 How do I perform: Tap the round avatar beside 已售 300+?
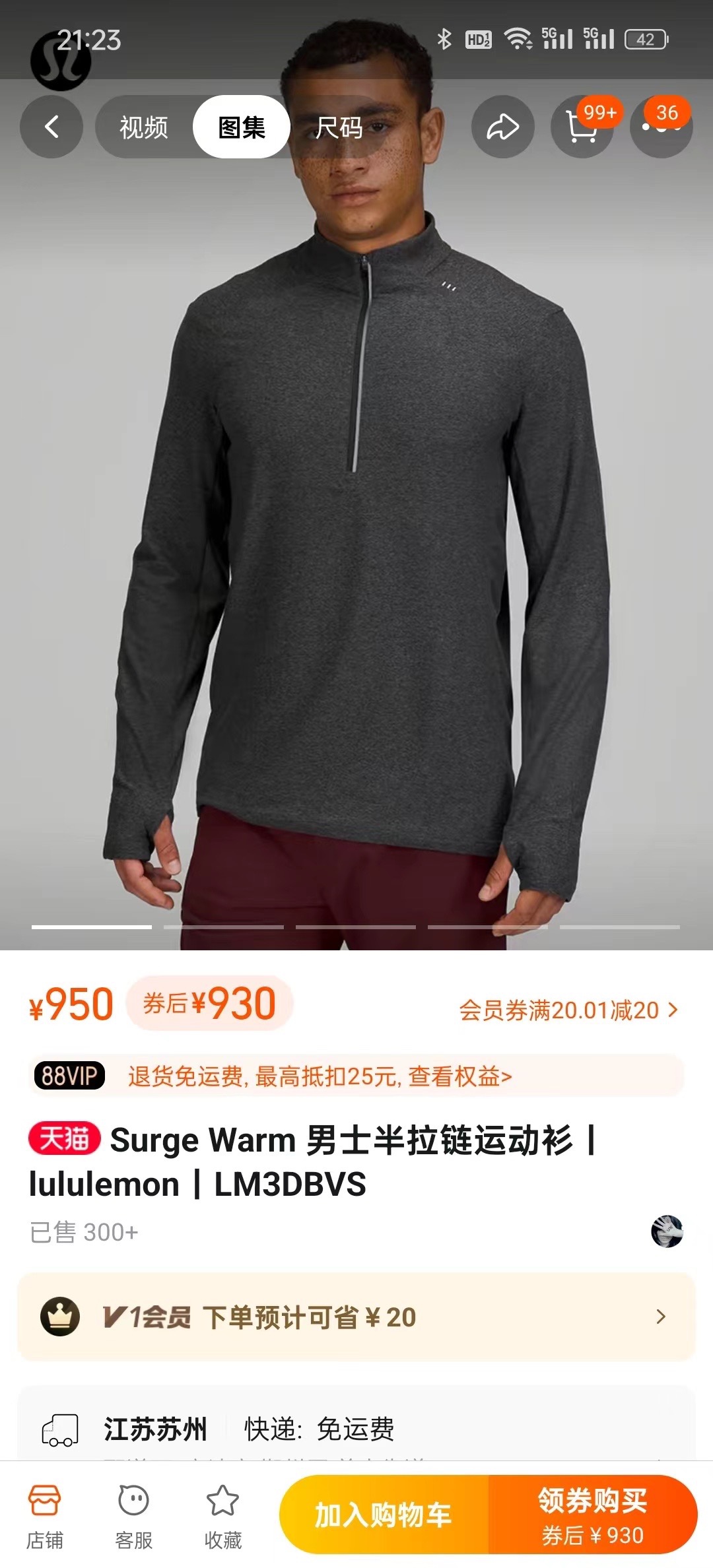coord(667,1231)
